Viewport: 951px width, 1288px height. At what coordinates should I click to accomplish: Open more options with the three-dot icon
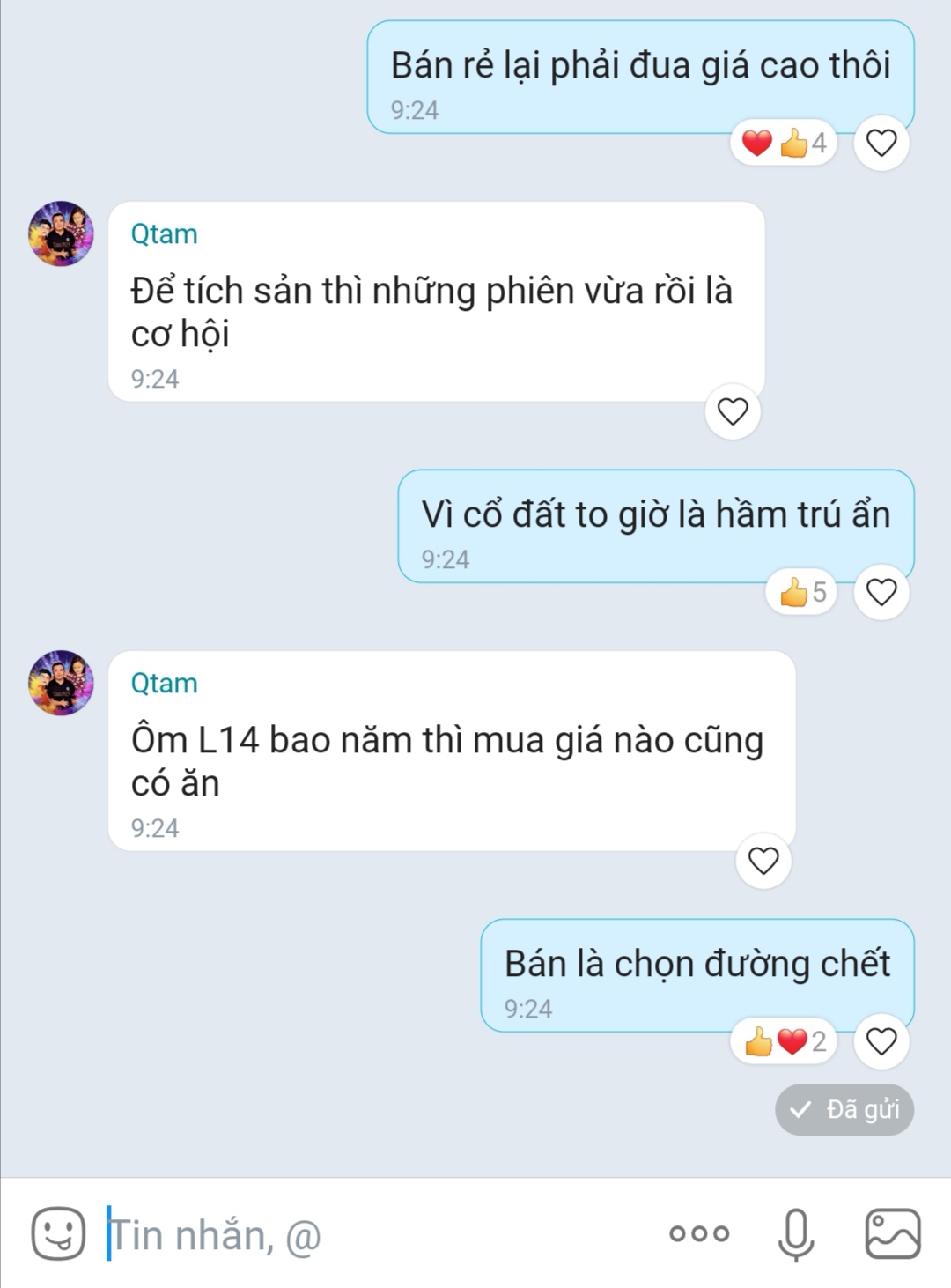point(699,1233)
